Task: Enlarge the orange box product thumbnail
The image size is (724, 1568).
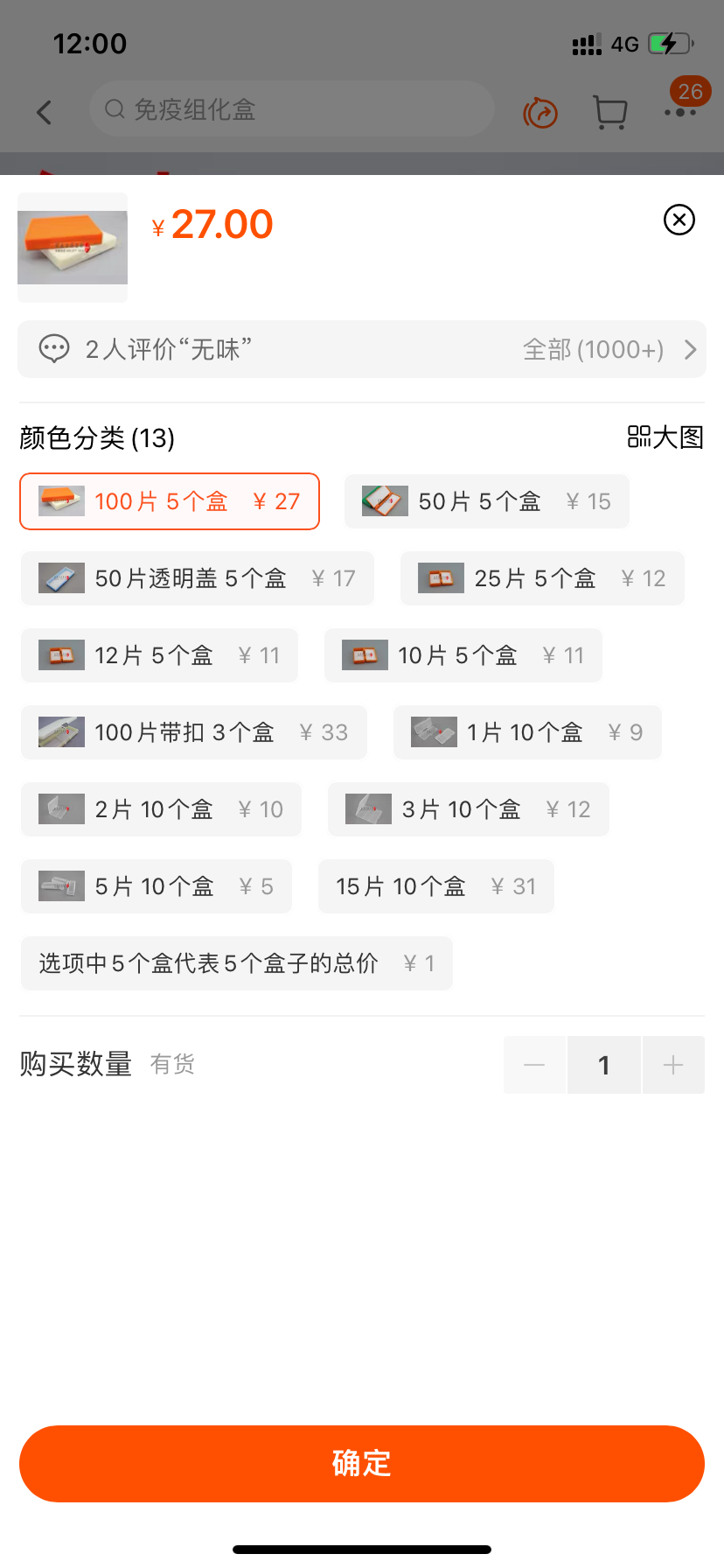Action: [x=73, y=248]
